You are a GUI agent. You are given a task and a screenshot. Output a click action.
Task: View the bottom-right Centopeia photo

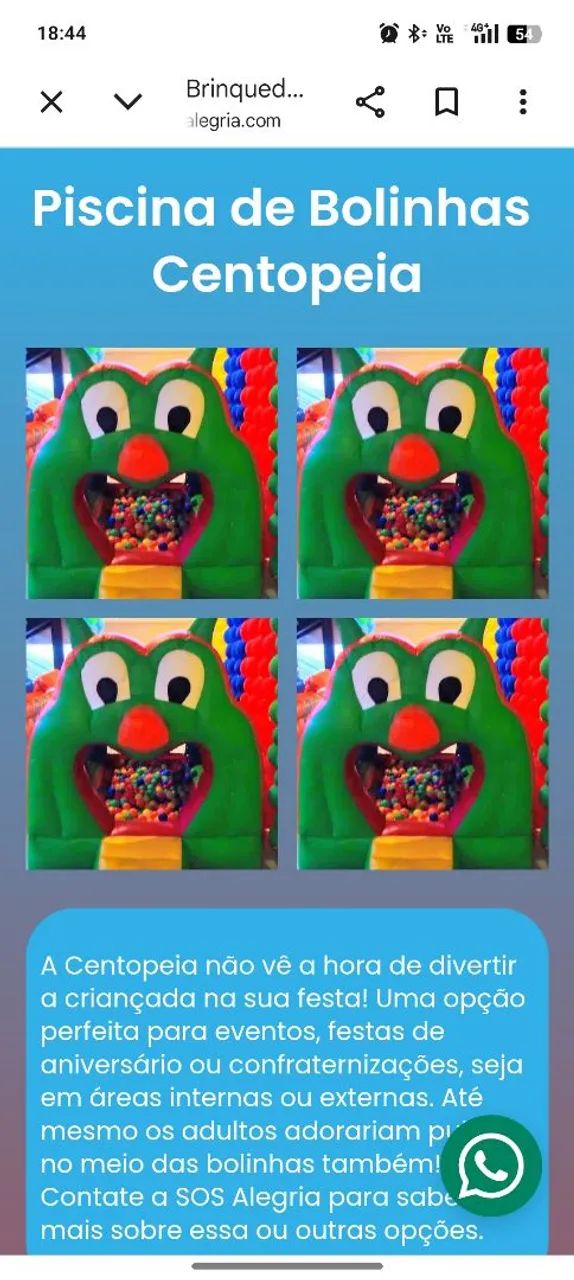click(423, 744)
